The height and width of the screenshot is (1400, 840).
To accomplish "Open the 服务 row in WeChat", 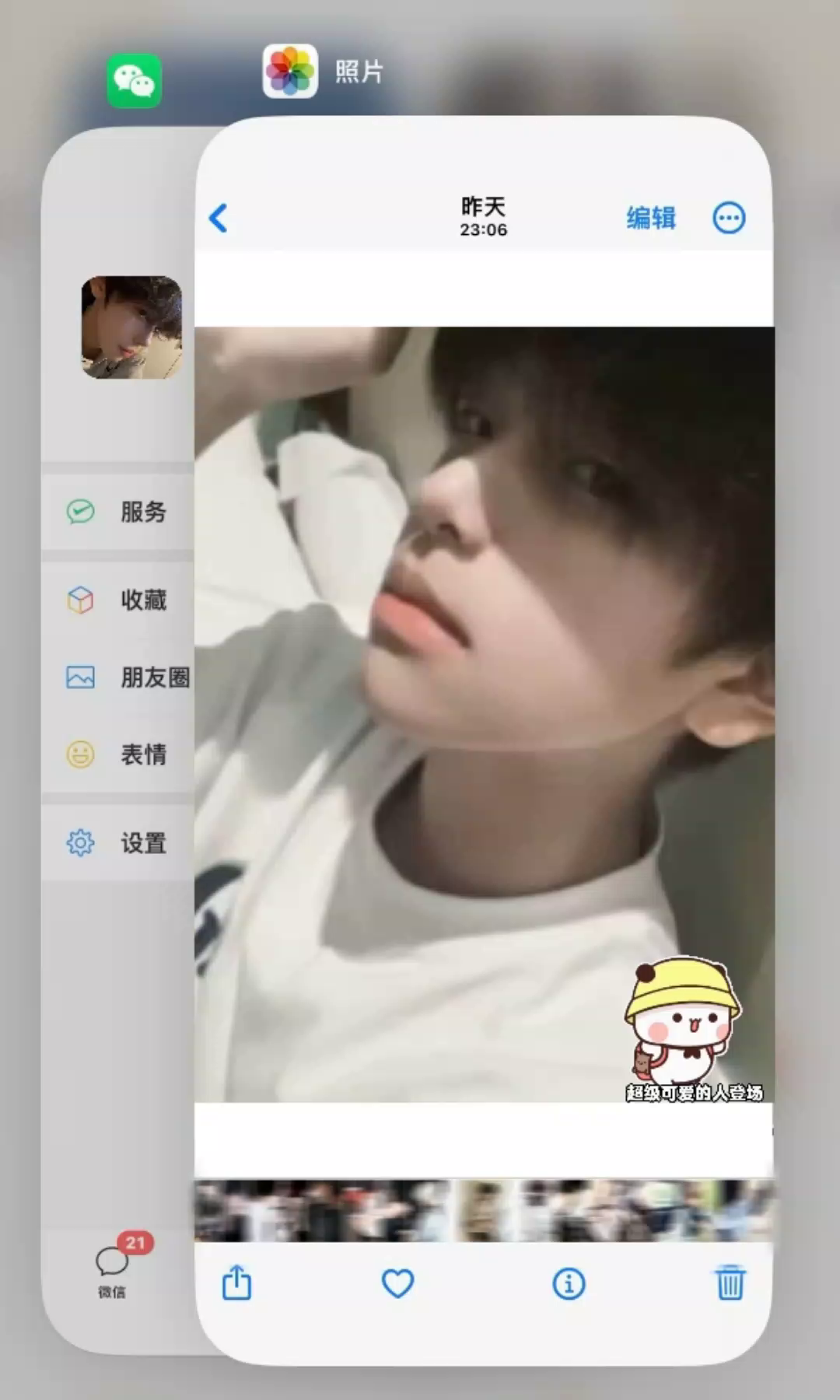I will [x=118, y=511].
